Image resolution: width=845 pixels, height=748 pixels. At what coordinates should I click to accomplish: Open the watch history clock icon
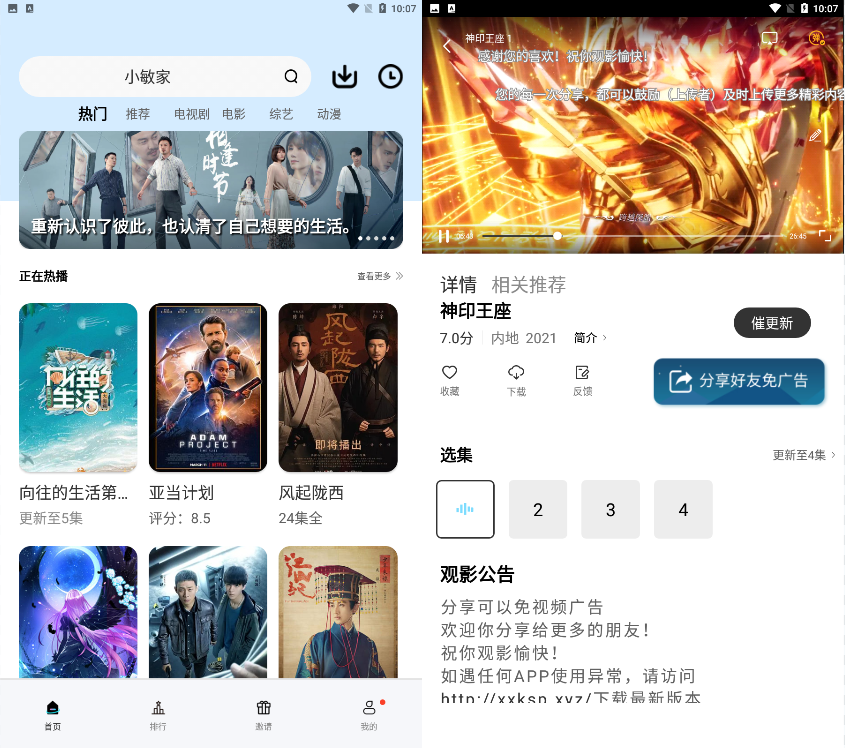[x=390, y=76]
